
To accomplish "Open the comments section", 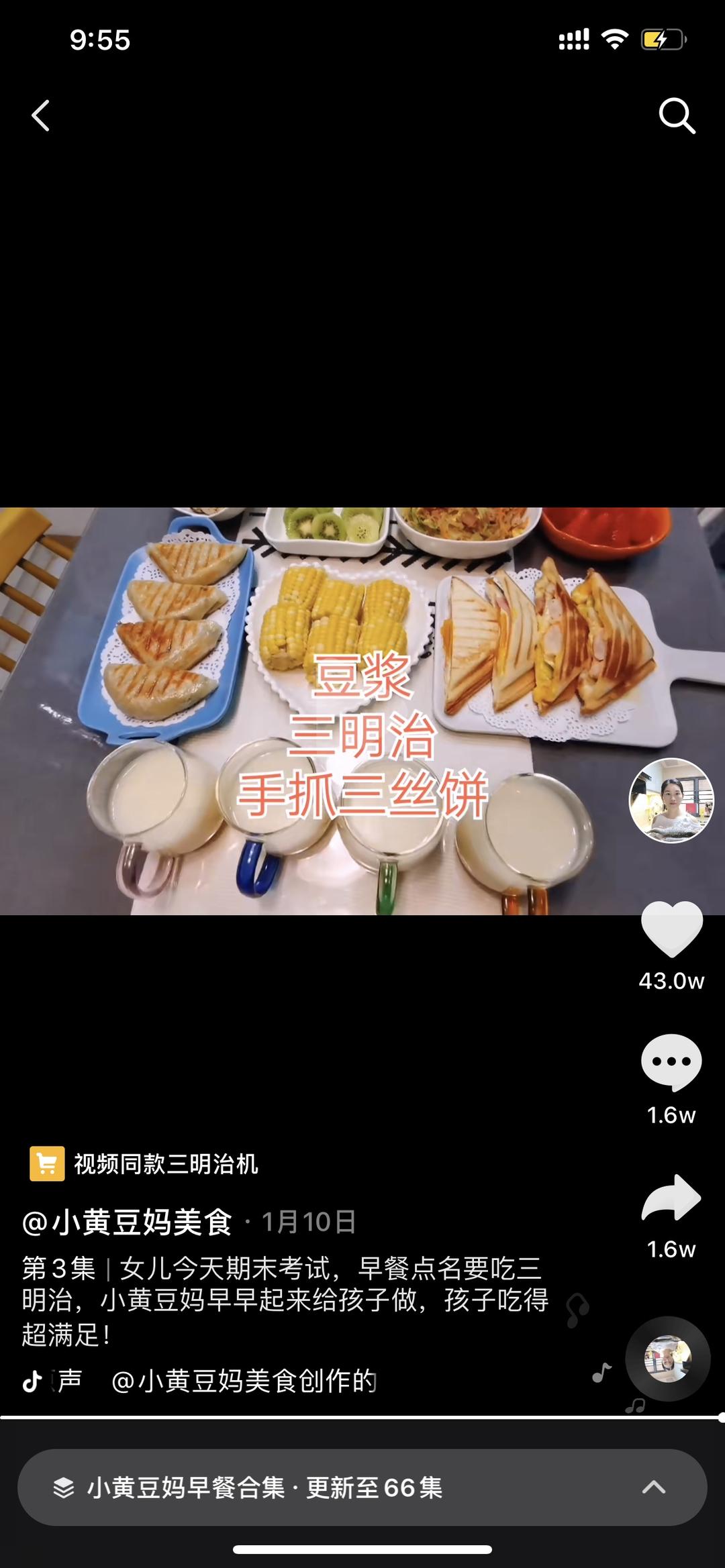I will [671, 1062].
